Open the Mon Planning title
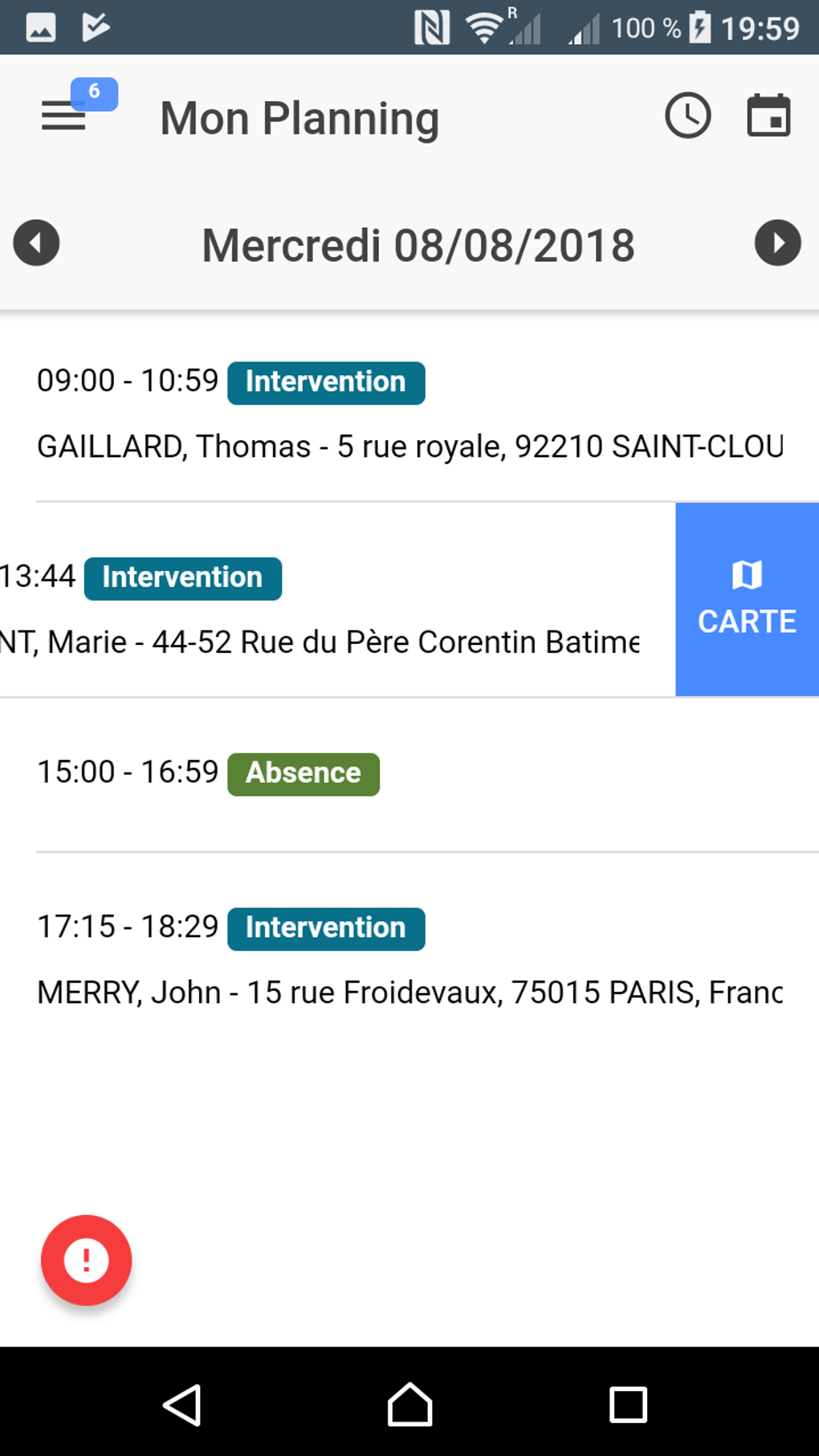This screenshot has height=1456, width=819. [x=299, y=117]
